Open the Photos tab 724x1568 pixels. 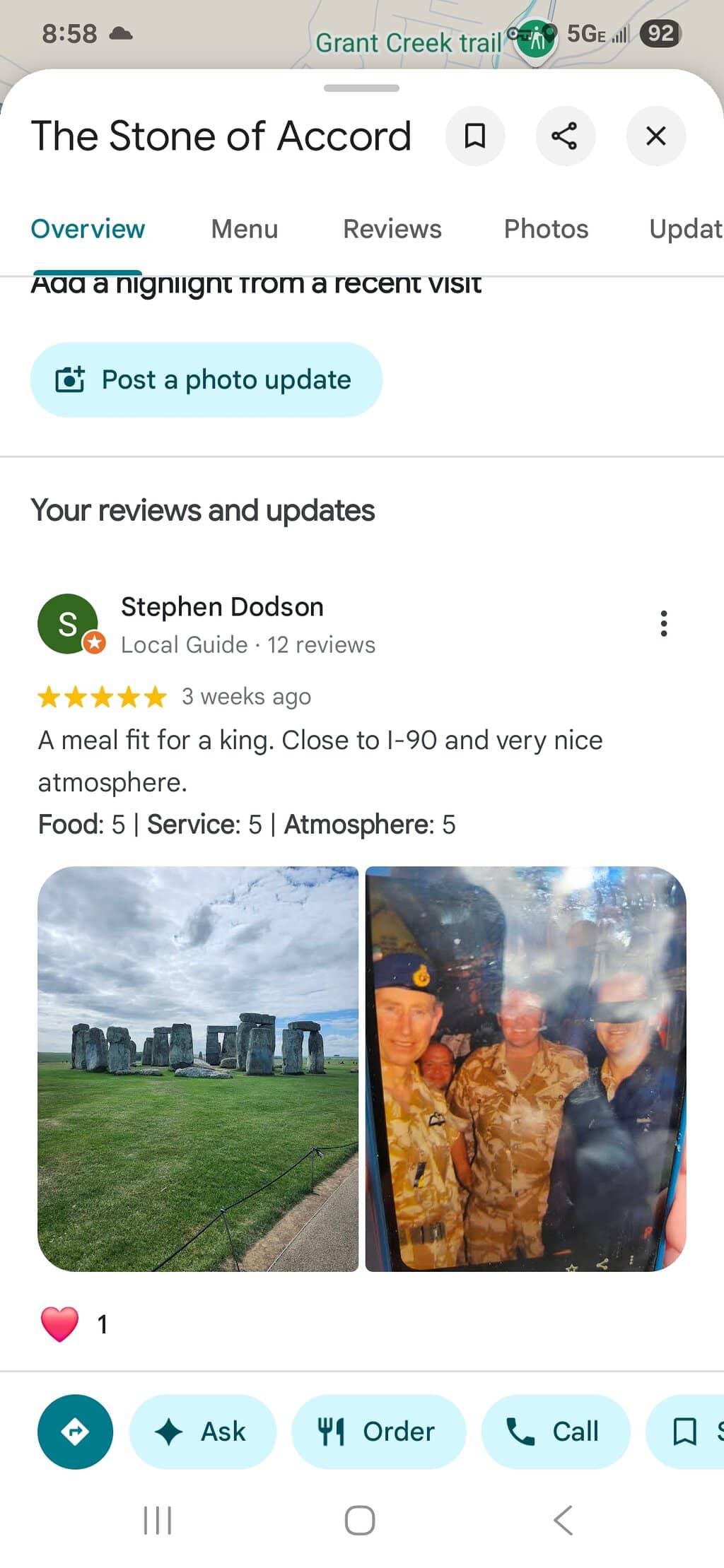[545, 229]
